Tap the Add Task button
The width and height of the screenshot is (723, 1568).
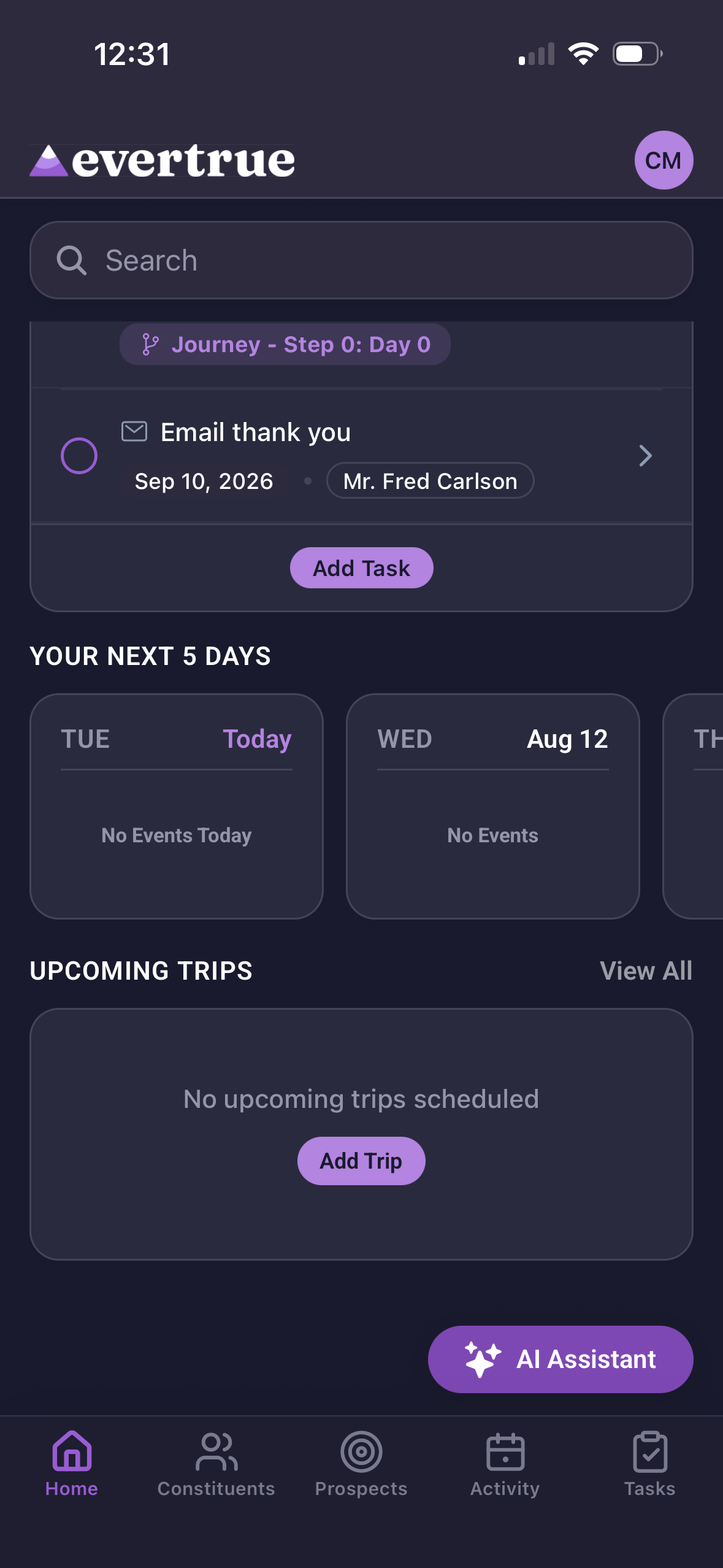pos(361,568)
